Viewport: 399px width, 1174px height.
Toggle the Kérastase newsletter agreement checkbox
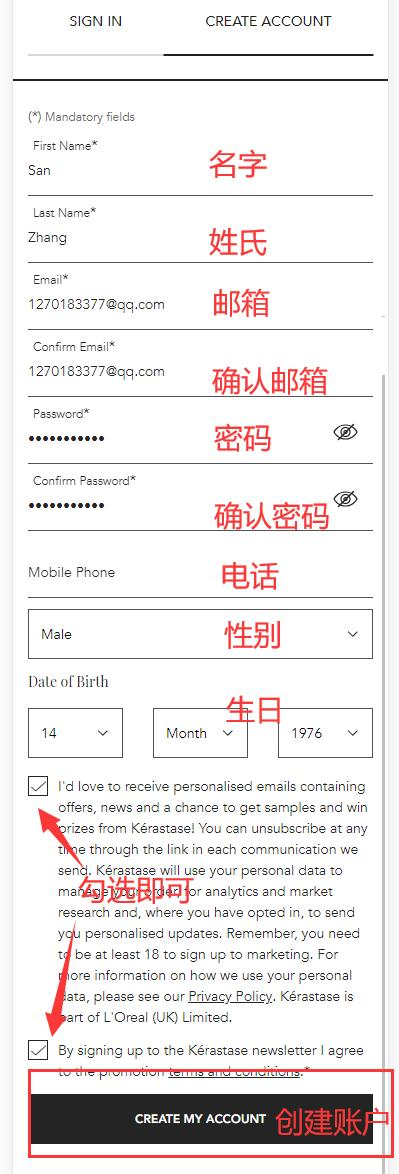37,1050
